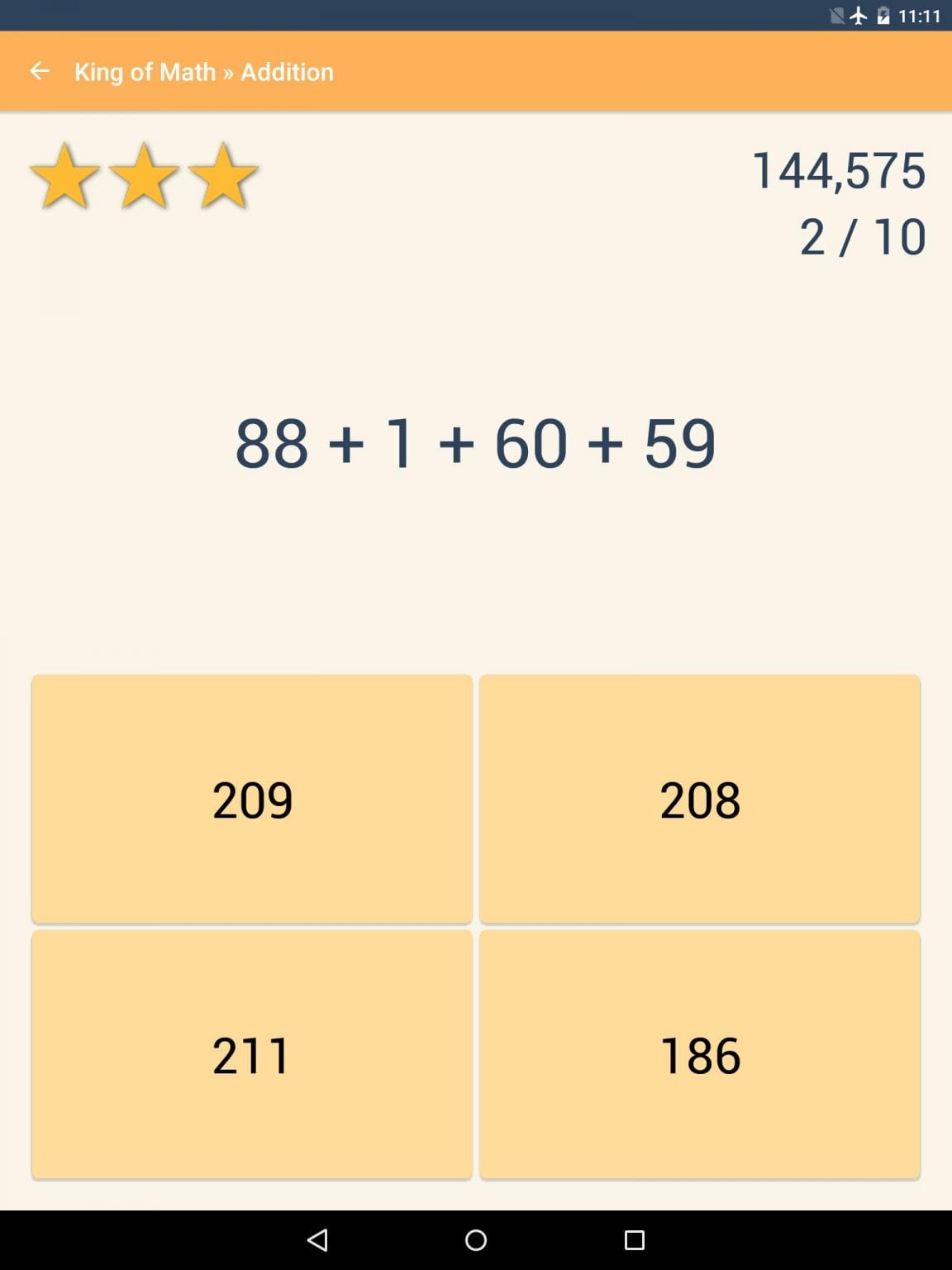The height and width of the screenshot is (1270, 952).
Task: Click the muted notifications icon in status bar
Action: coord(837,14)
